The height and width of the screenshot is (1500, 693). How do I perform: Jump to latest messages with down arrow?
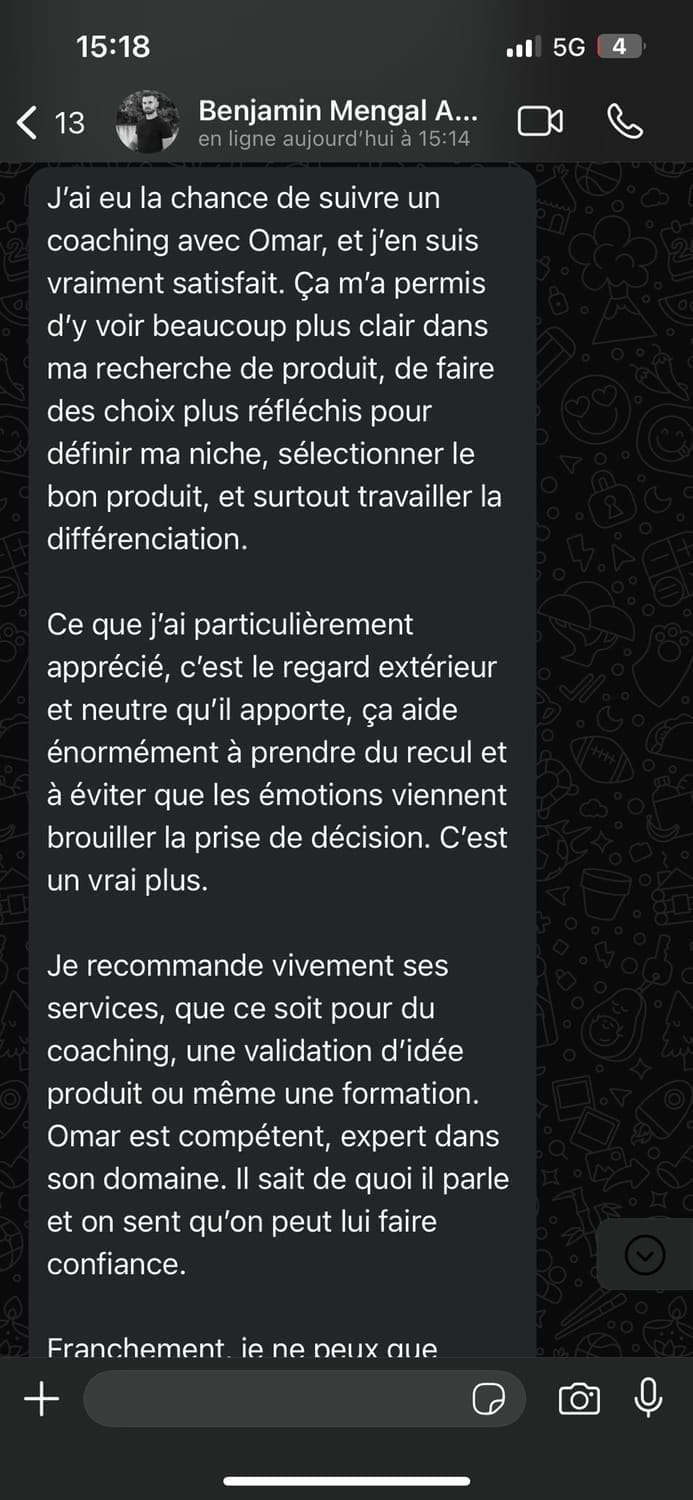click(x=644, y=1254)
